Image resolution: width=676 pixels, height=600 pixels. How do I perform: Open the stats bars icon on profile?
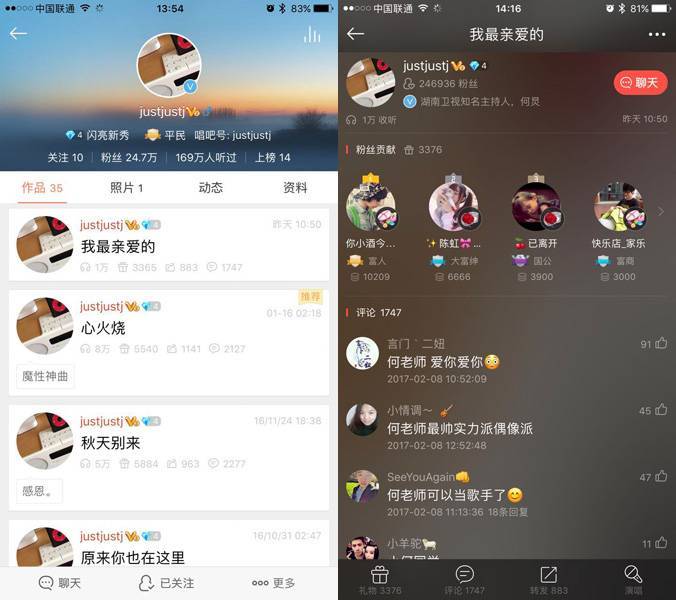tap(312, 34)
